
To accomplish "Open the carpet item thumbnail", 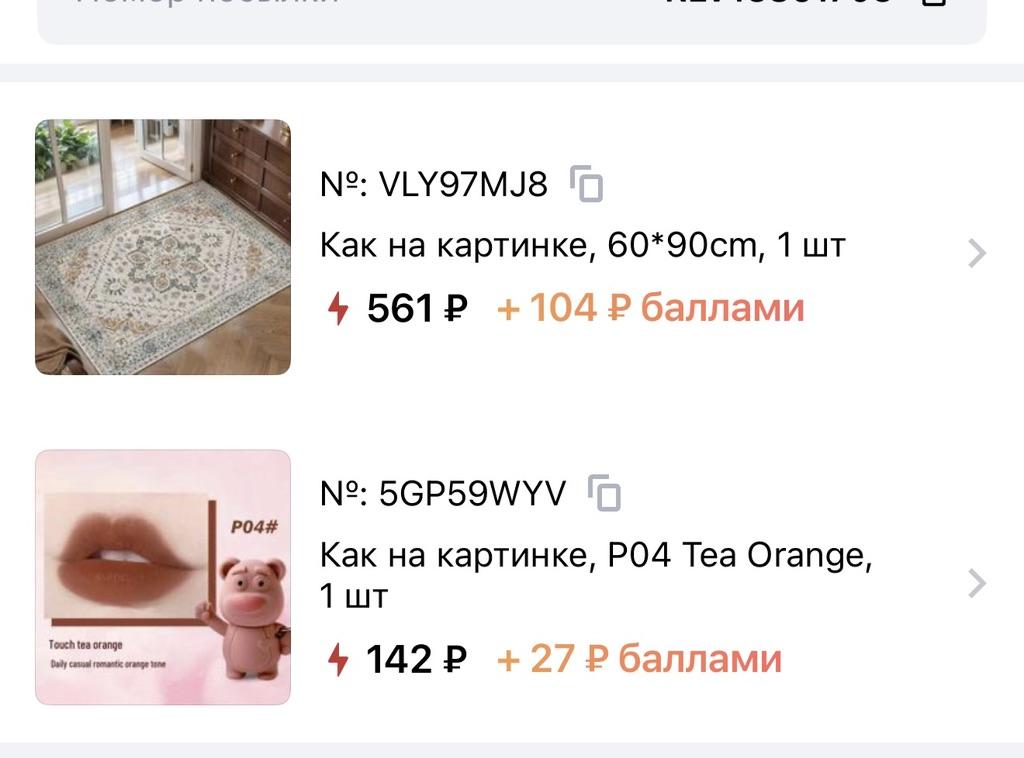I will [163, 247].
